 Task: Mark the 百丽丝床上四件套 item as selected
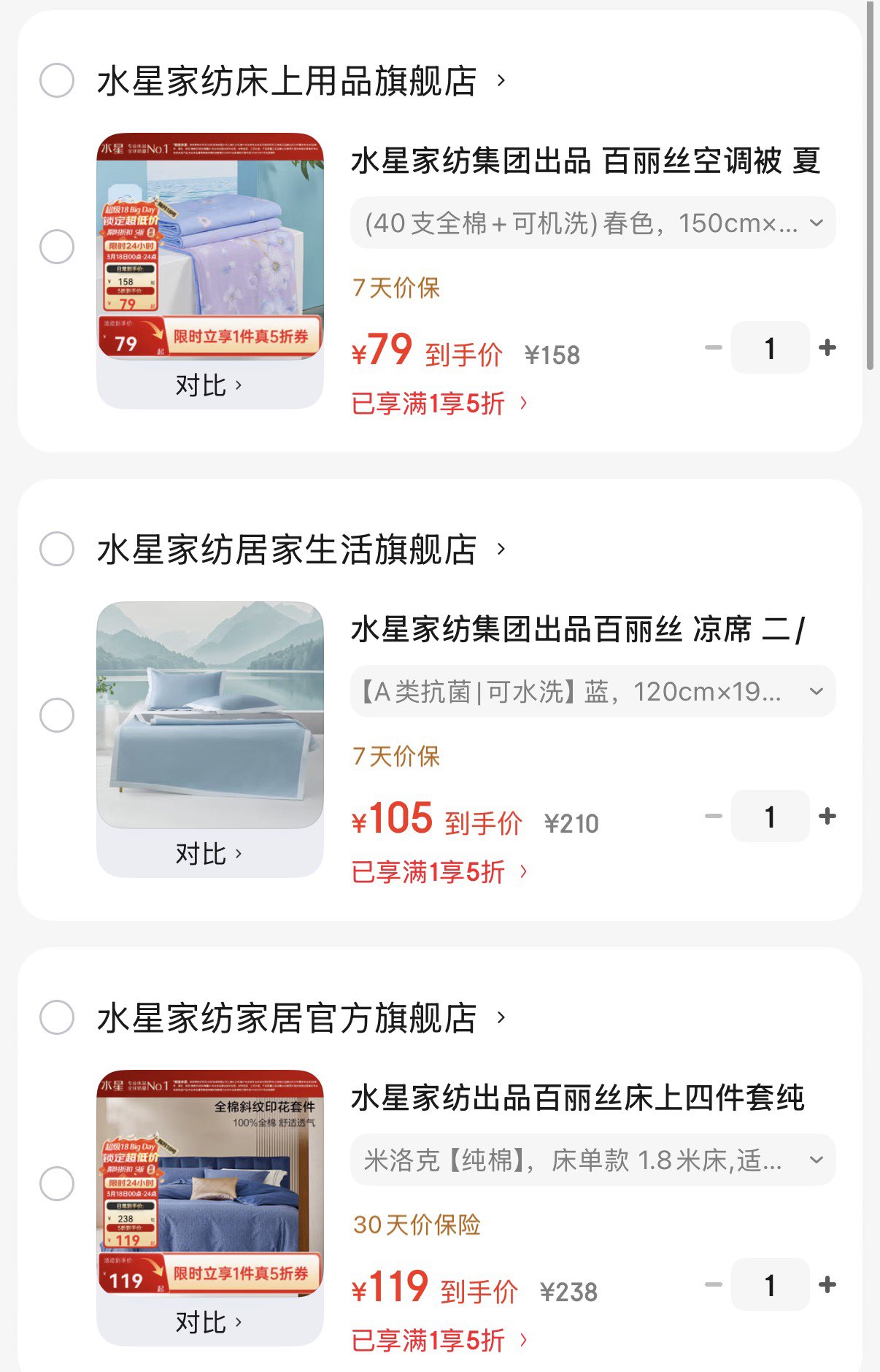57,1184
